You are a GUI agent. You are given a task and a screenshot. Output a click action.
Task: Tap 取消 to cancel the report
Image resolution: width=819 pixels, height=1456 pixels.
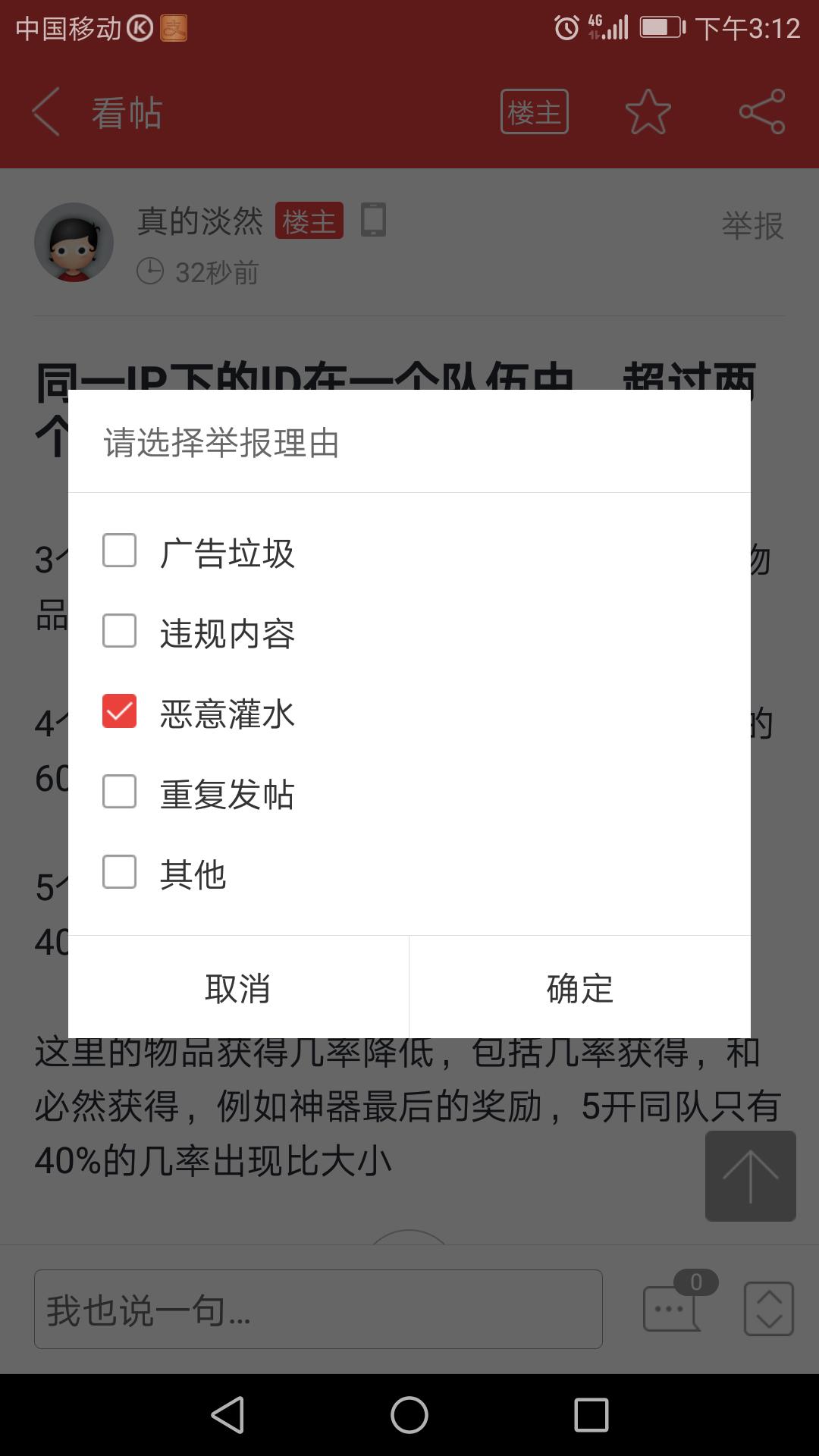[x=238, y=987]
